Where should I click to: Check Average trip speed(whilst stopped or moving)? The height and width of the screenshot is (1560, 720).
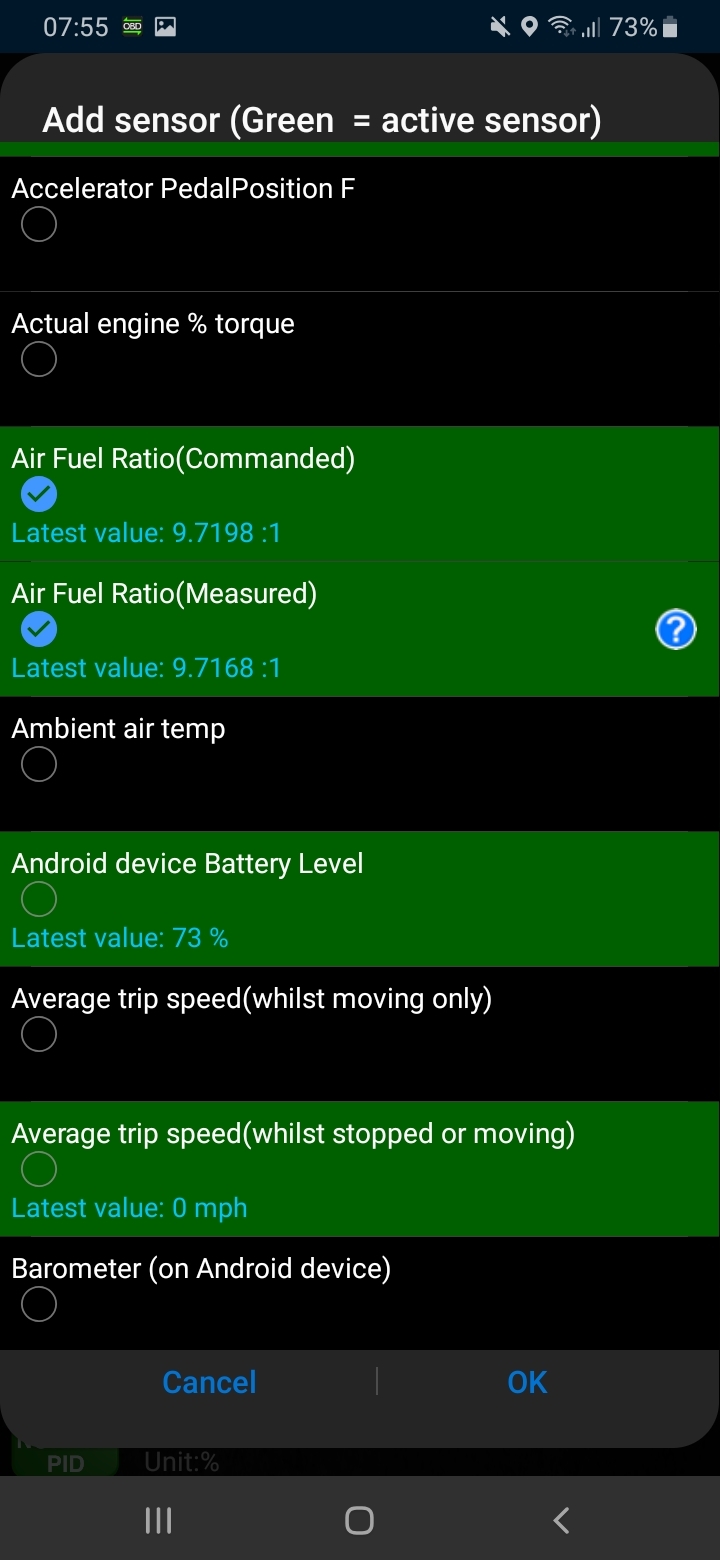tap(39, 1169)
